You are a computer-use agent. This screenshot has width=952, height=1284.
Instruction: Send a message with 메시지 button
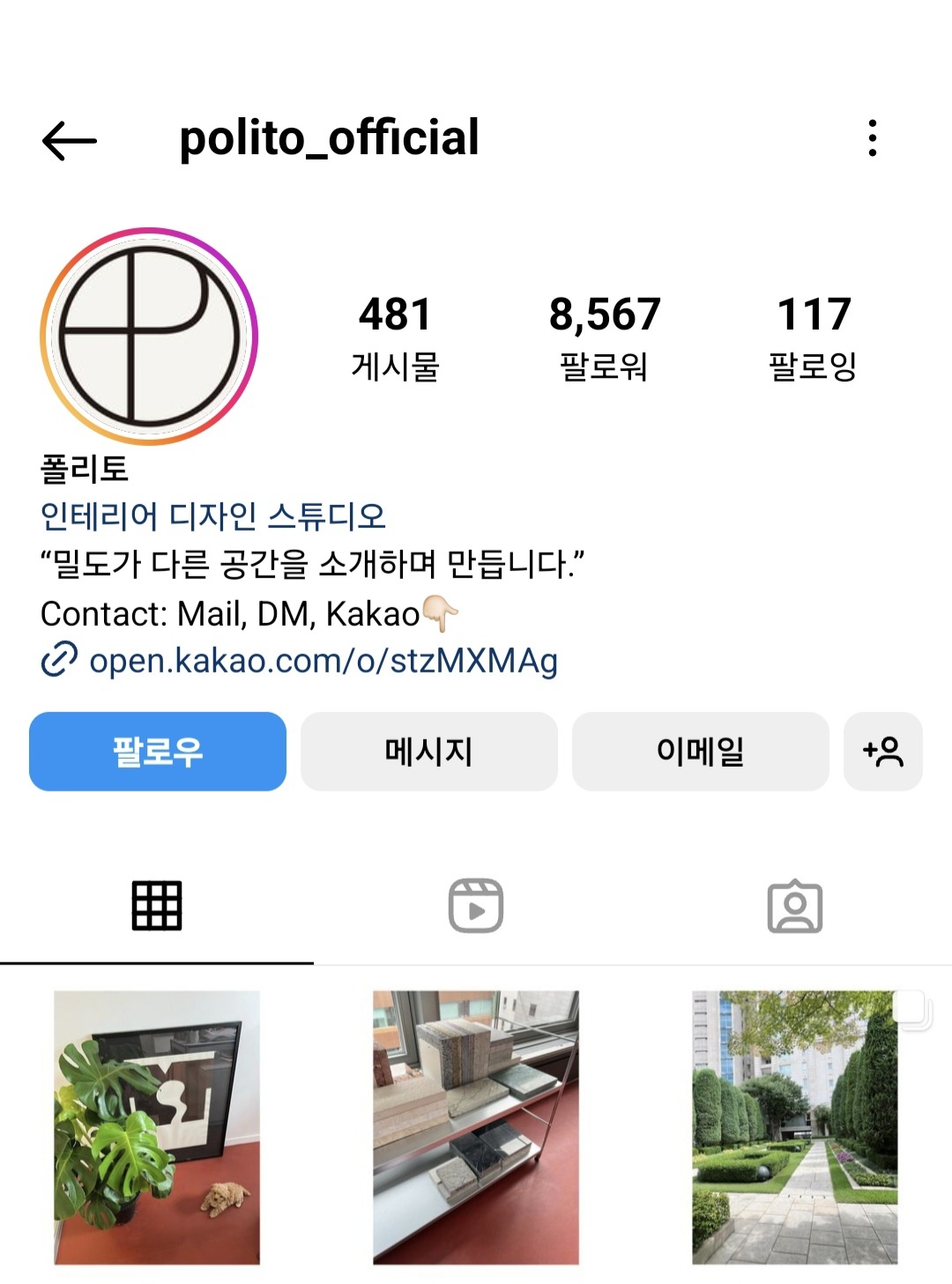pyautogui.click(x=429, y=752)
